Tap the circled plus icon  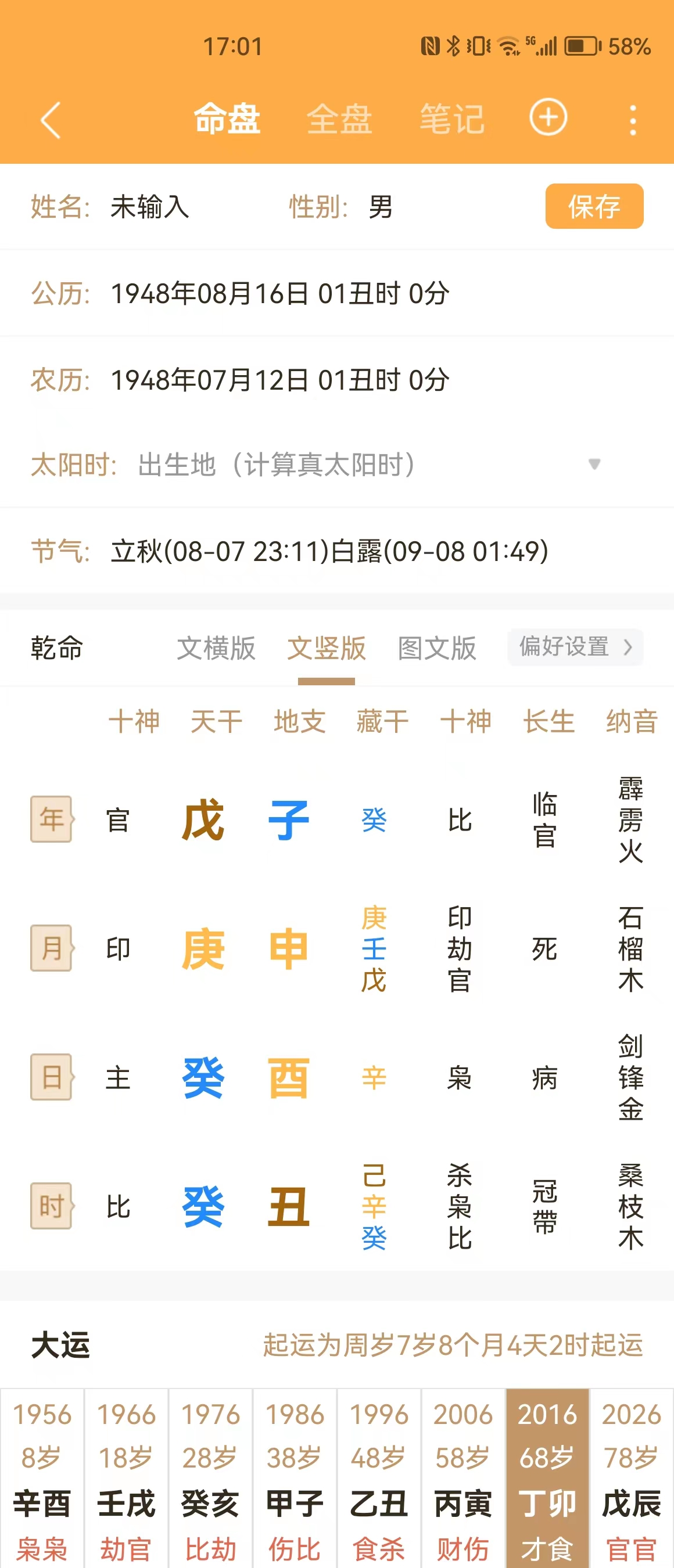click(548, 117)
